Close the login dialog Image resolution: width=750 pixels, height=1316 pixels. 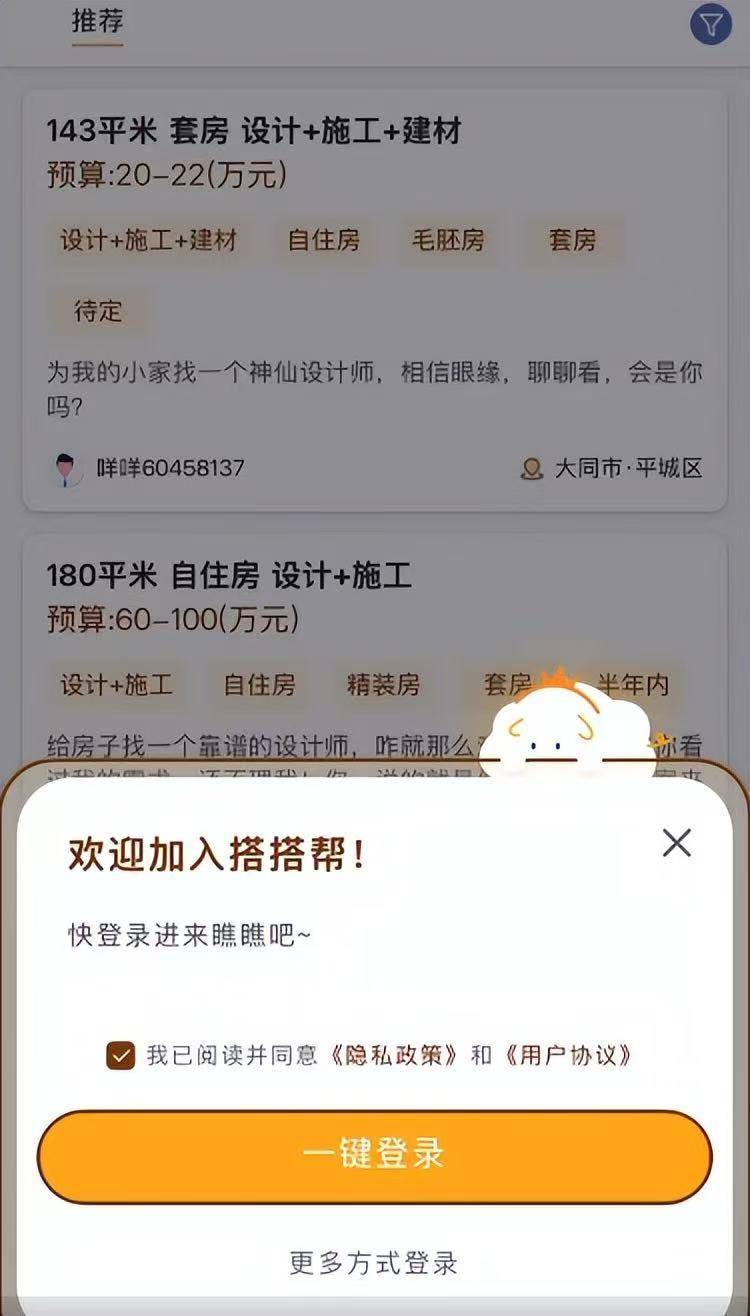coord(677,843)
